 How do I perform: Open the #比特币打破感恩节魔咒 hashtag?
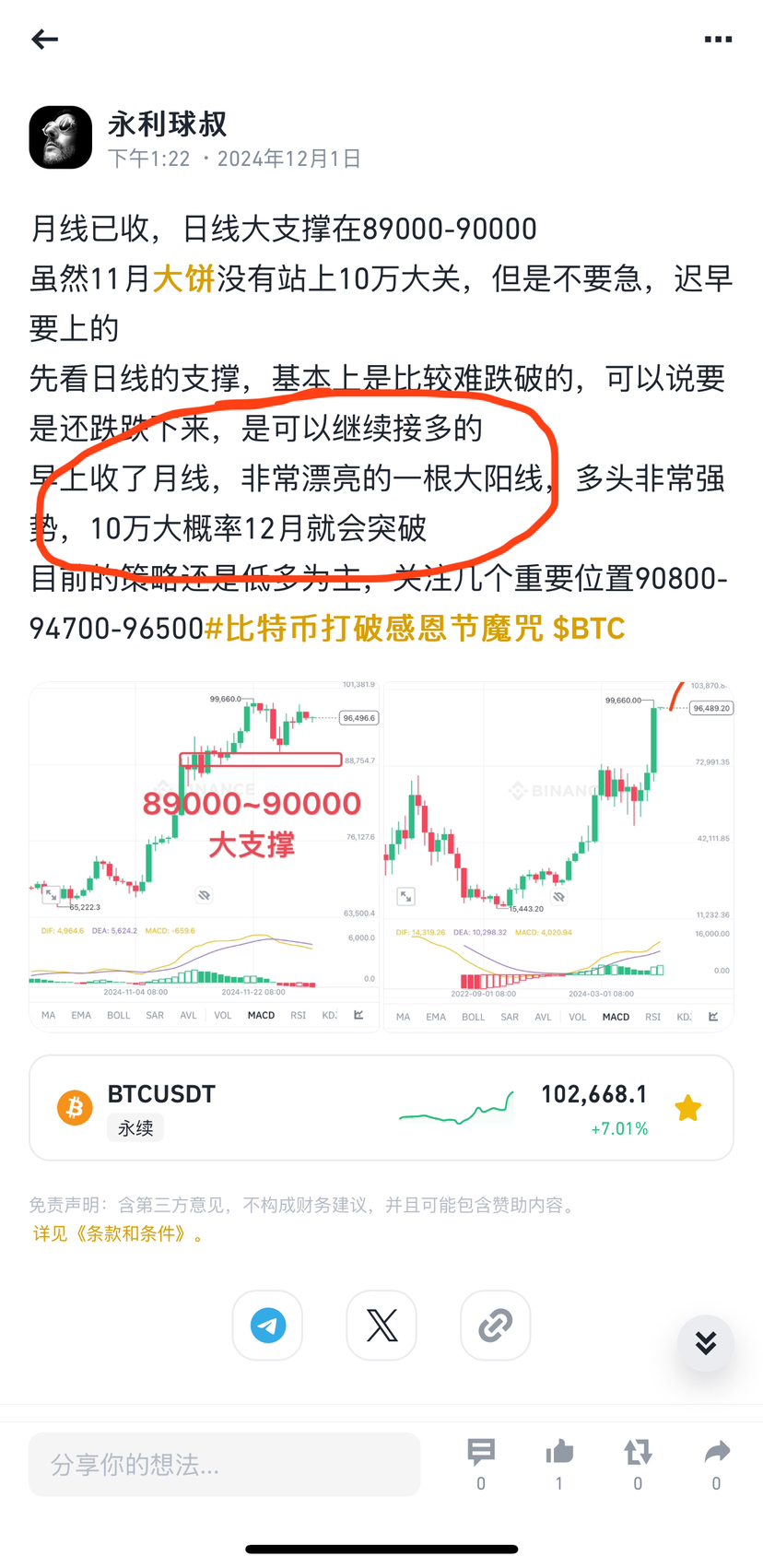[x=374, y=629]
